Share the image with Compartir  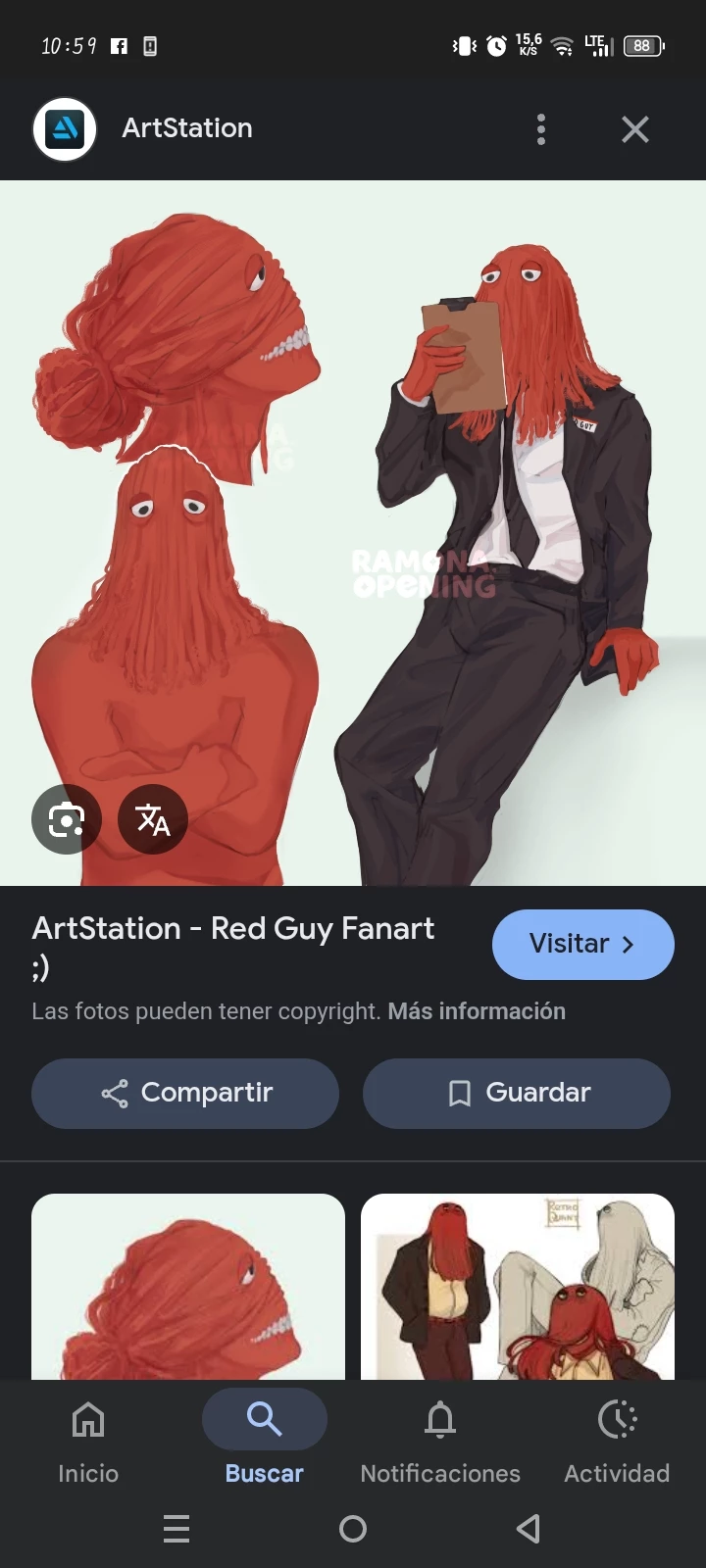point(185,1093)
